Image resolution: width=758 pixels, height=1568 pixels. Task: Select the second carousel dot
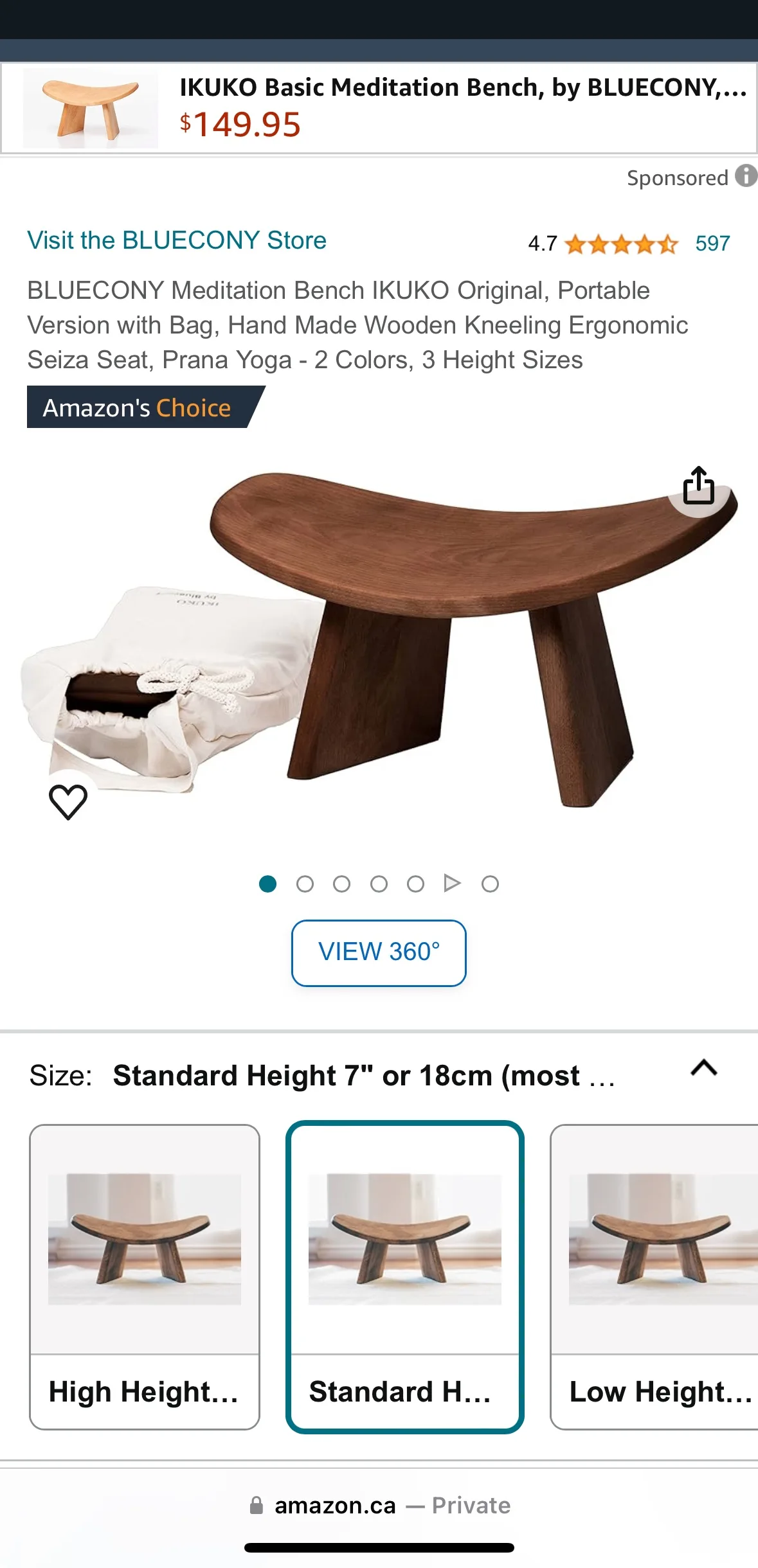[306, 884]
